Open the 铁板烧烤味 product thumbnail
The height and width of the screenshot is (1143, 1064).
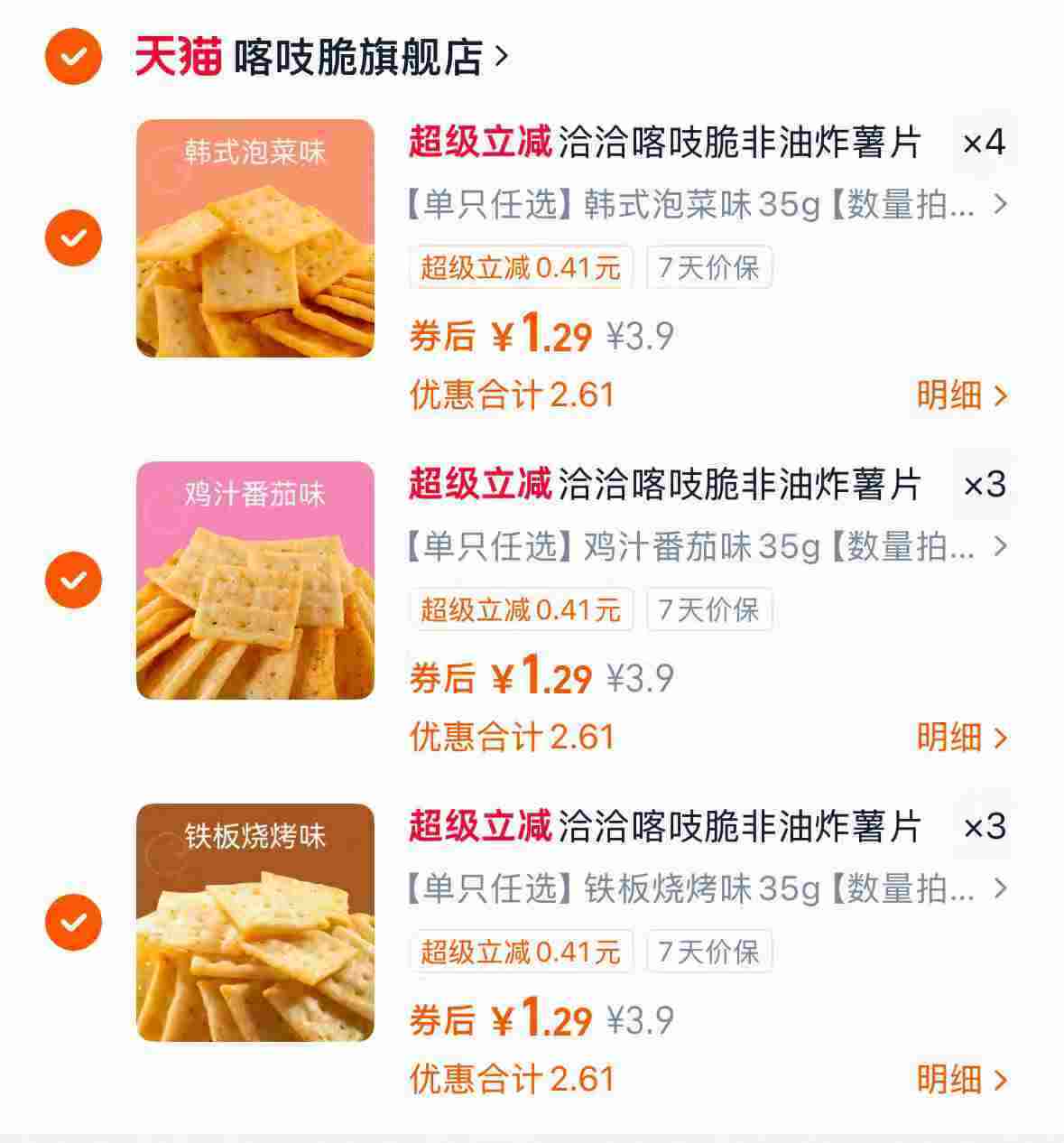click(255, 924)
